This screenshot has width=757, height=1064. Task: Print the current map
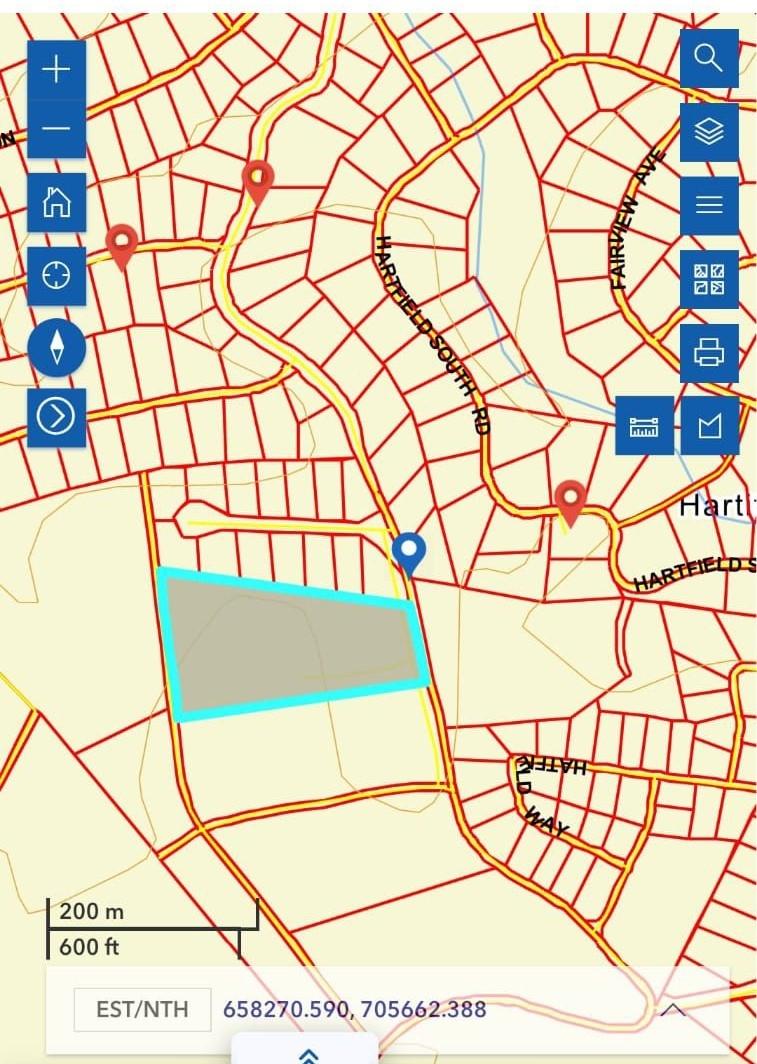708,352
